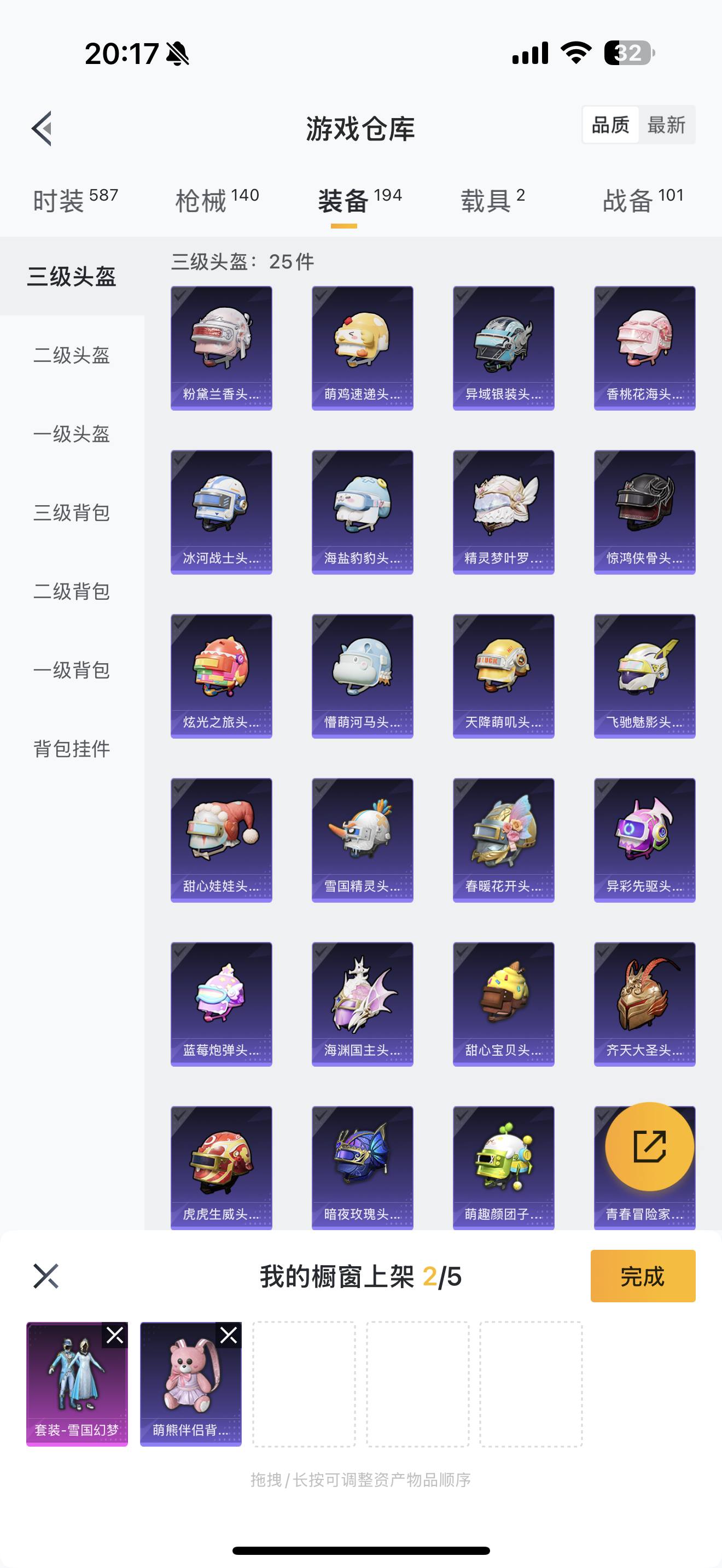Select the 齐天大圣头盔 item
This screenshot has height=1568, width=722.
pyautogui.click(x=644, y=1004)
